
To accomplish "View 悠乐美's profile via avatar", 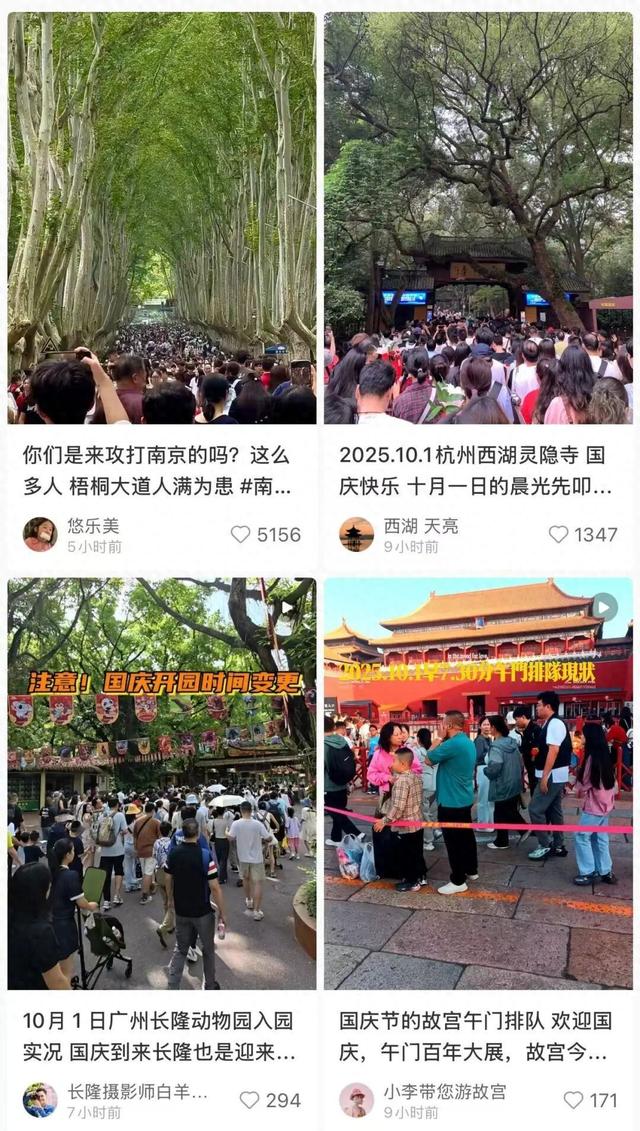I will point(40,534).
